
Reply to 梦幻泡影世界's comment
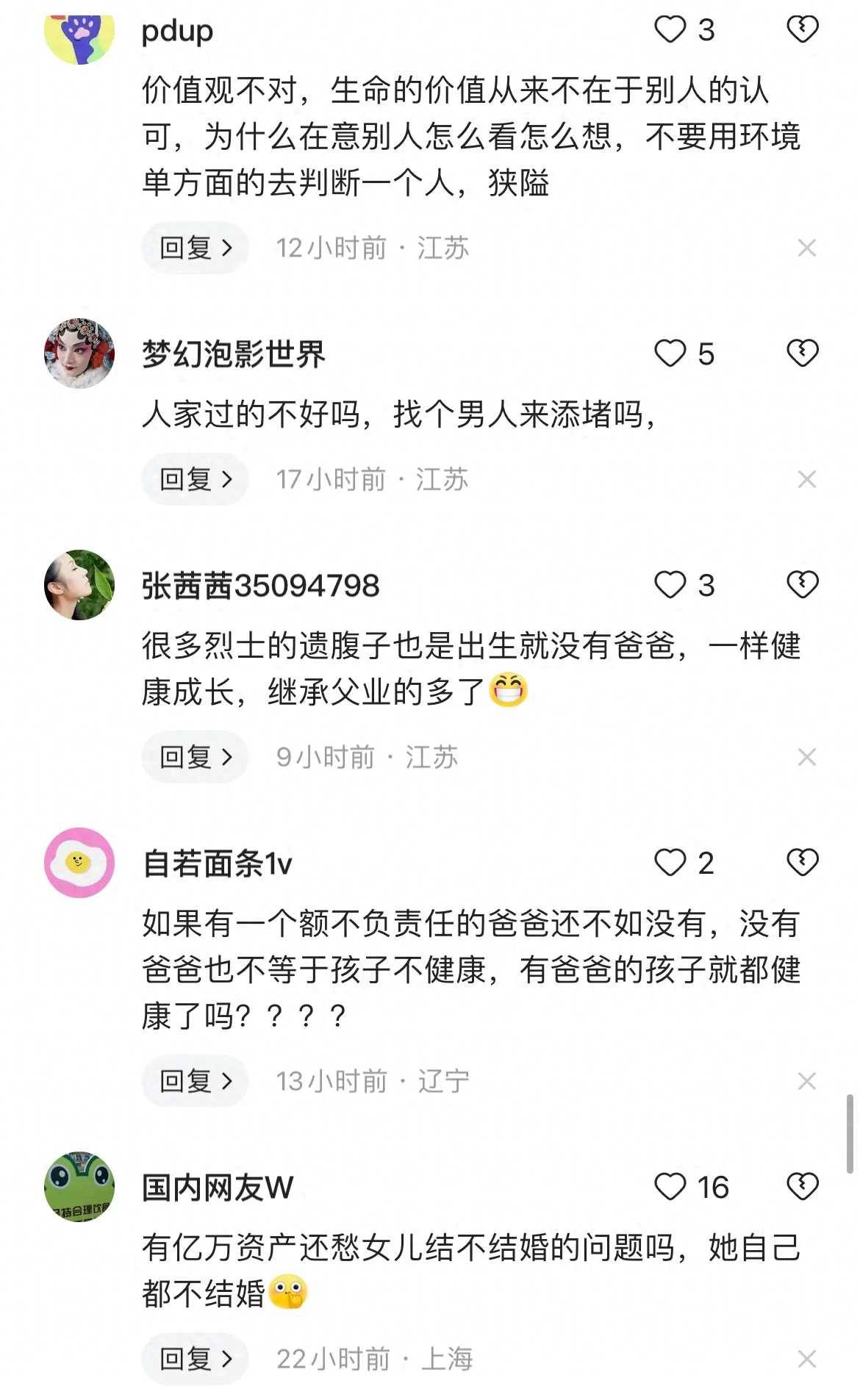[195, 479]
